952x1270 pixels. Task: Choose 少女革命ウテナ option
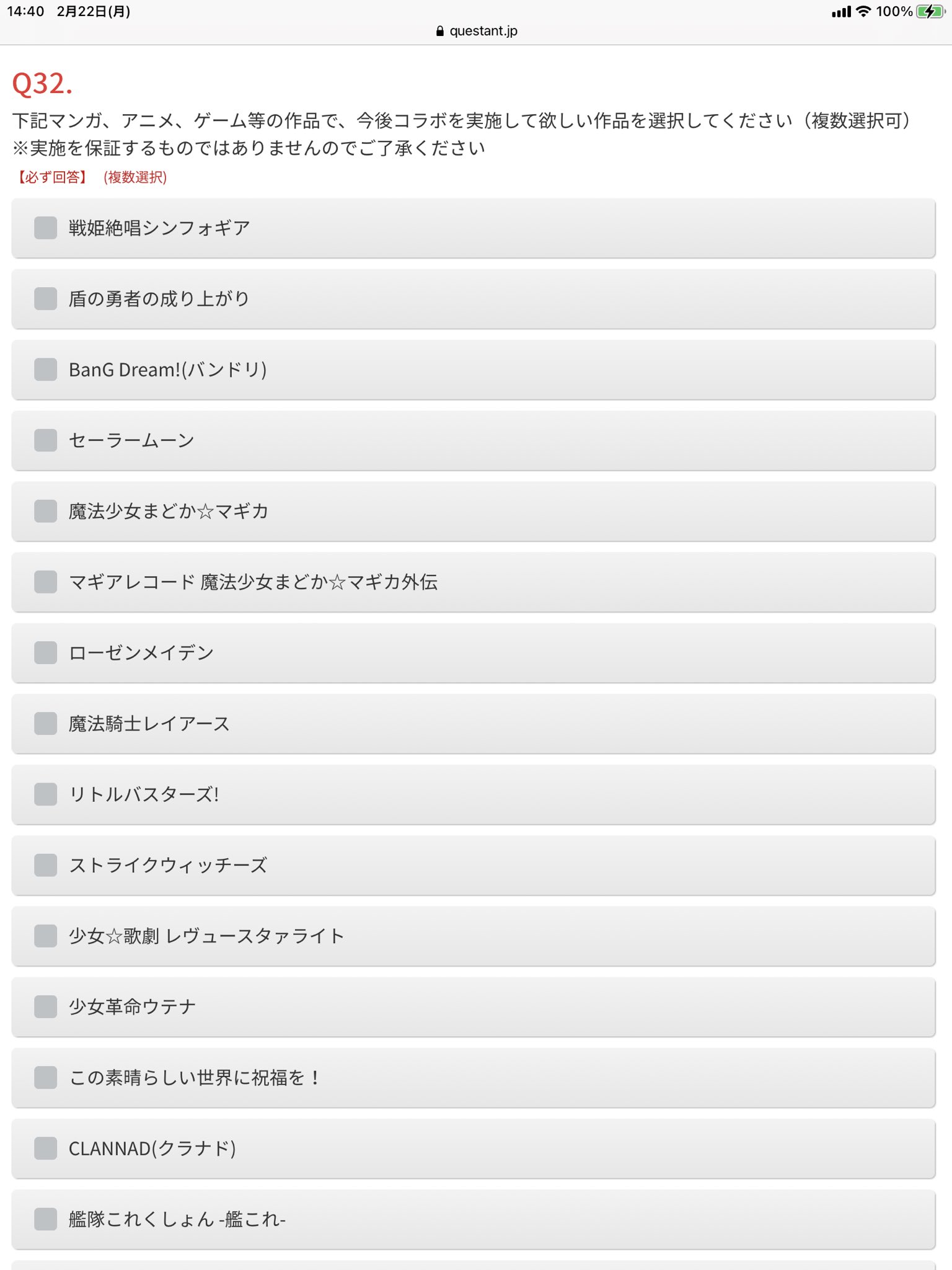(x=46, y=1006)
